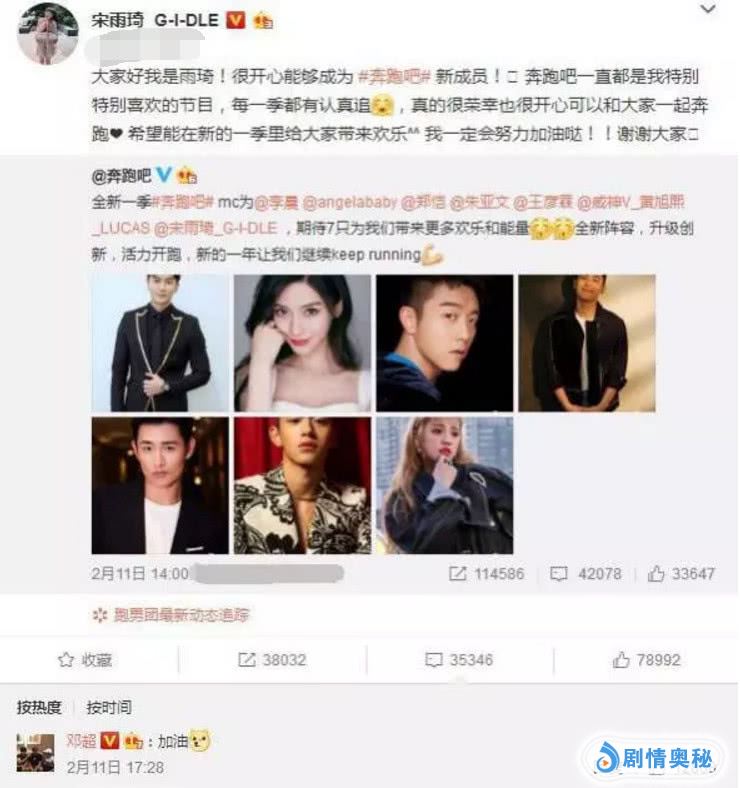The height and width of the screenshot is (788, 740).
Task: Sort comments by 按时间
Action: point(109,707)
